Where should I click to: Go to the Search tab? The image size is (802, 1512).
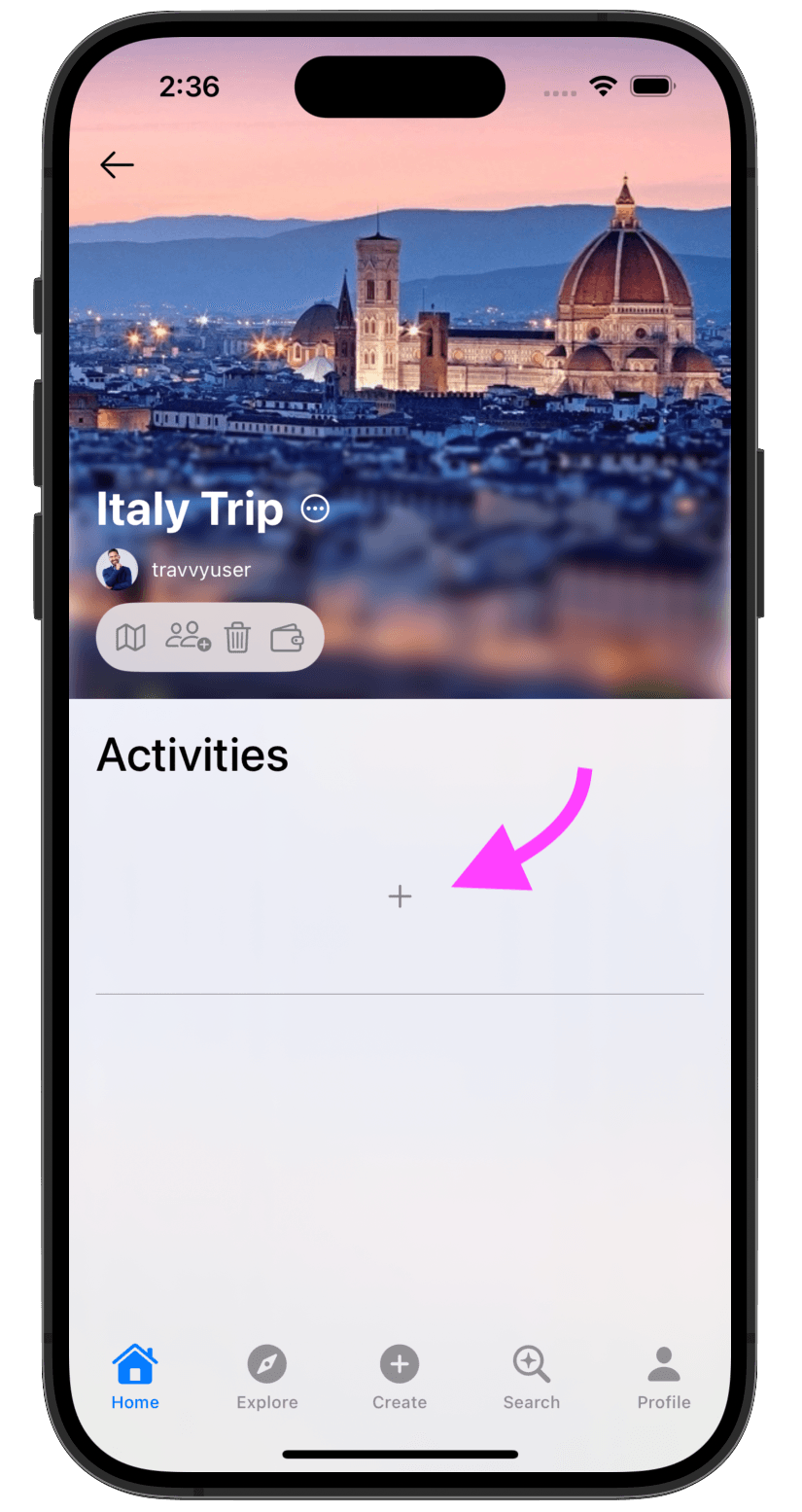[x=532, y=1377]
